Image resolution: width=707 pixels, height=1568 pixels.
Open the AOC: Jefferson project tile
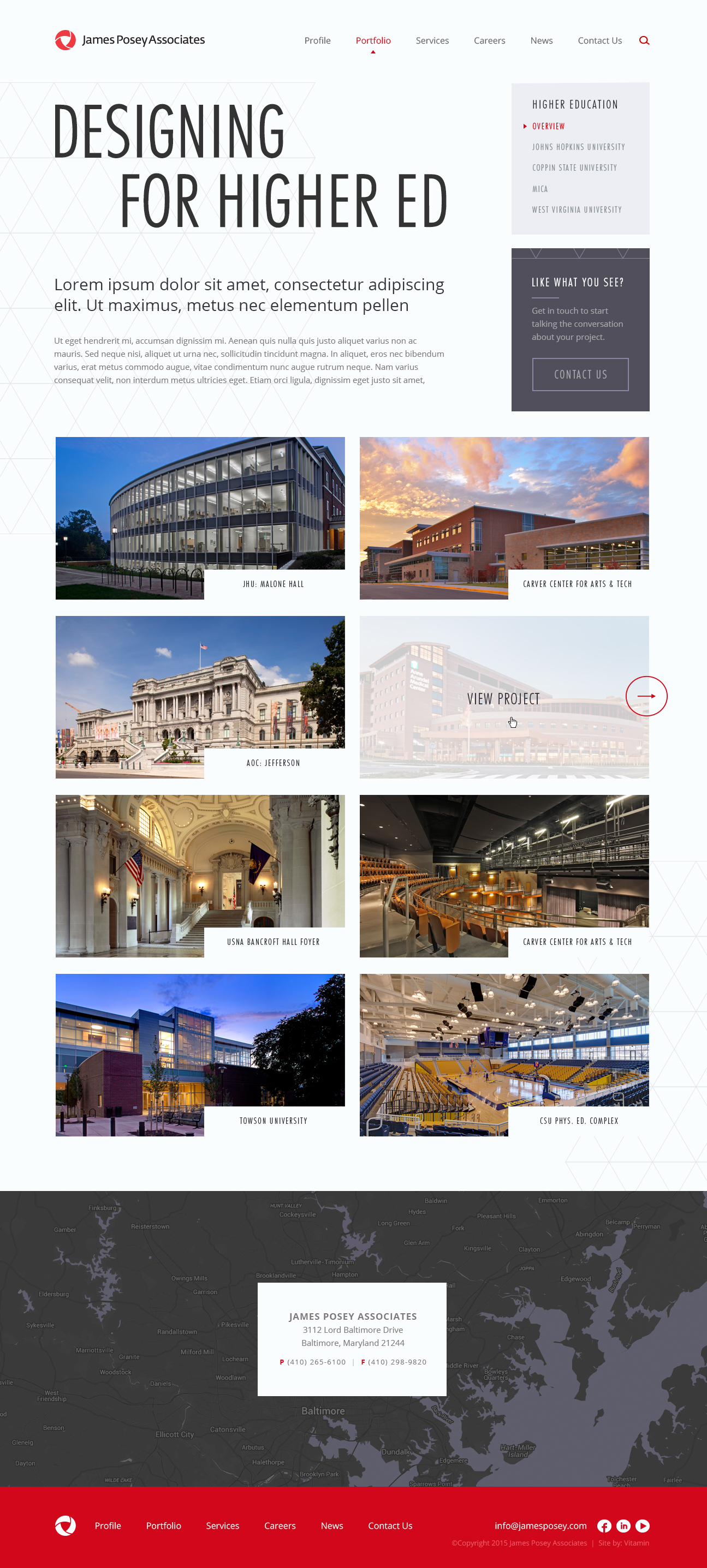point(200,696)
